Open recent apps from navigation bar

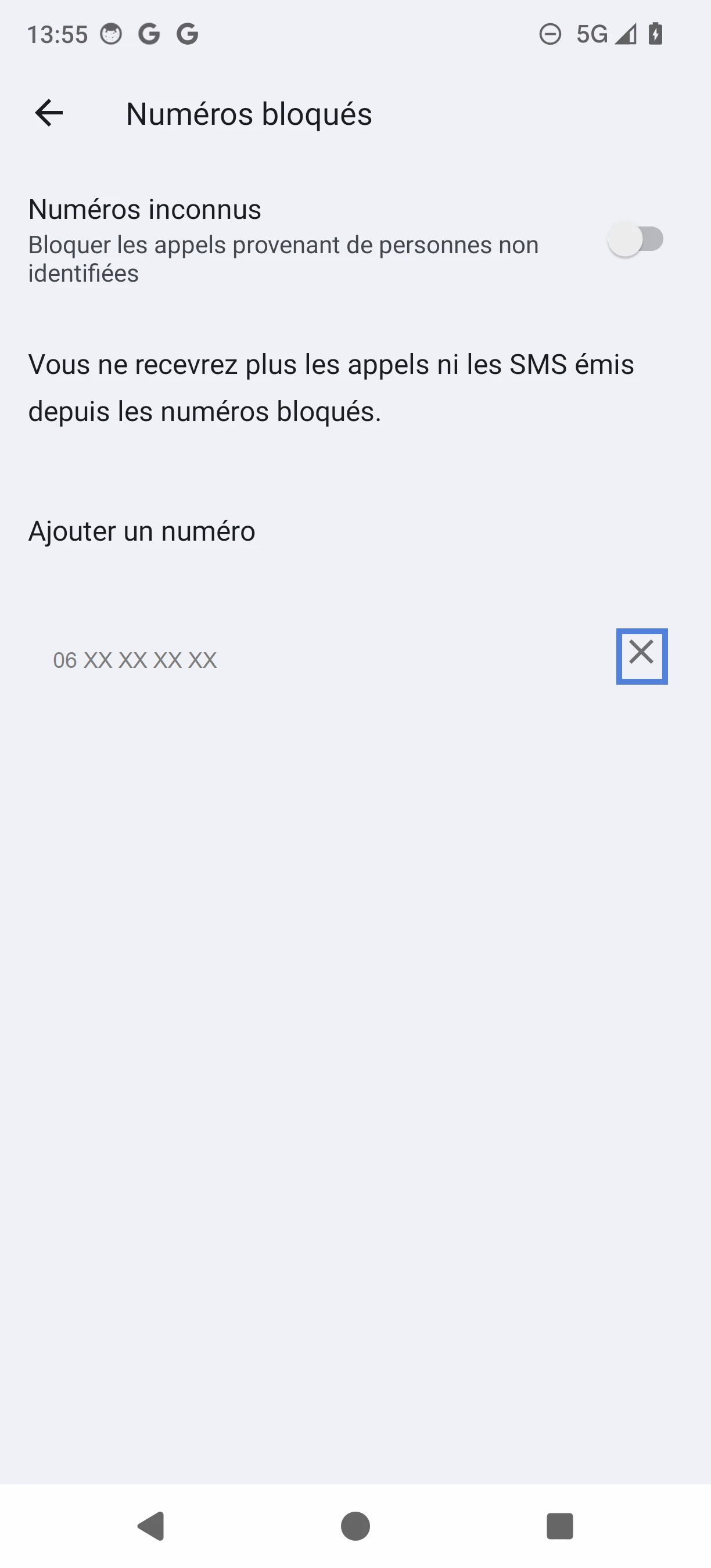(x=559, y=1526)
